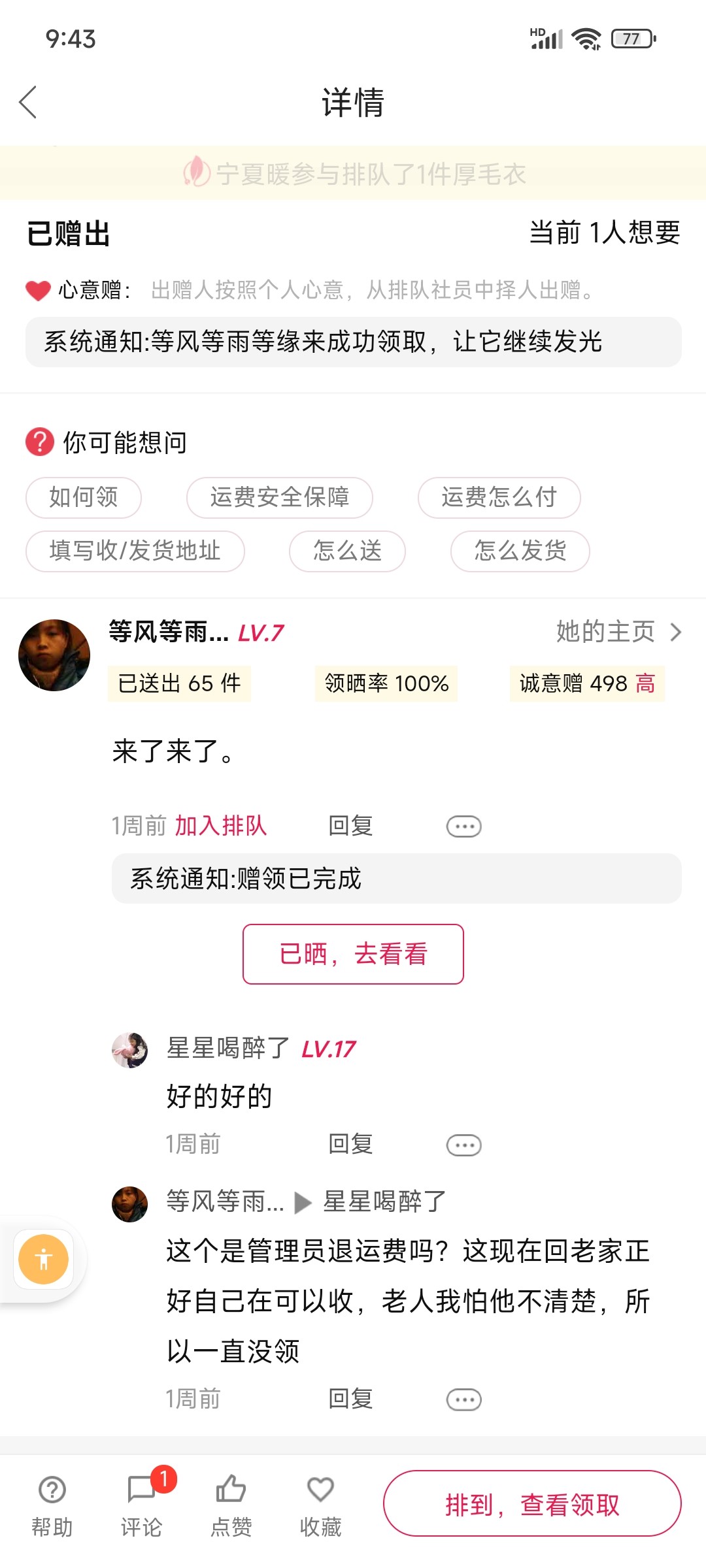Image resolution: width=706 pixels, height=1568 pixels.
Task: Choose the 填写收/发货地址 chip
Action: (x=135, y=551)
